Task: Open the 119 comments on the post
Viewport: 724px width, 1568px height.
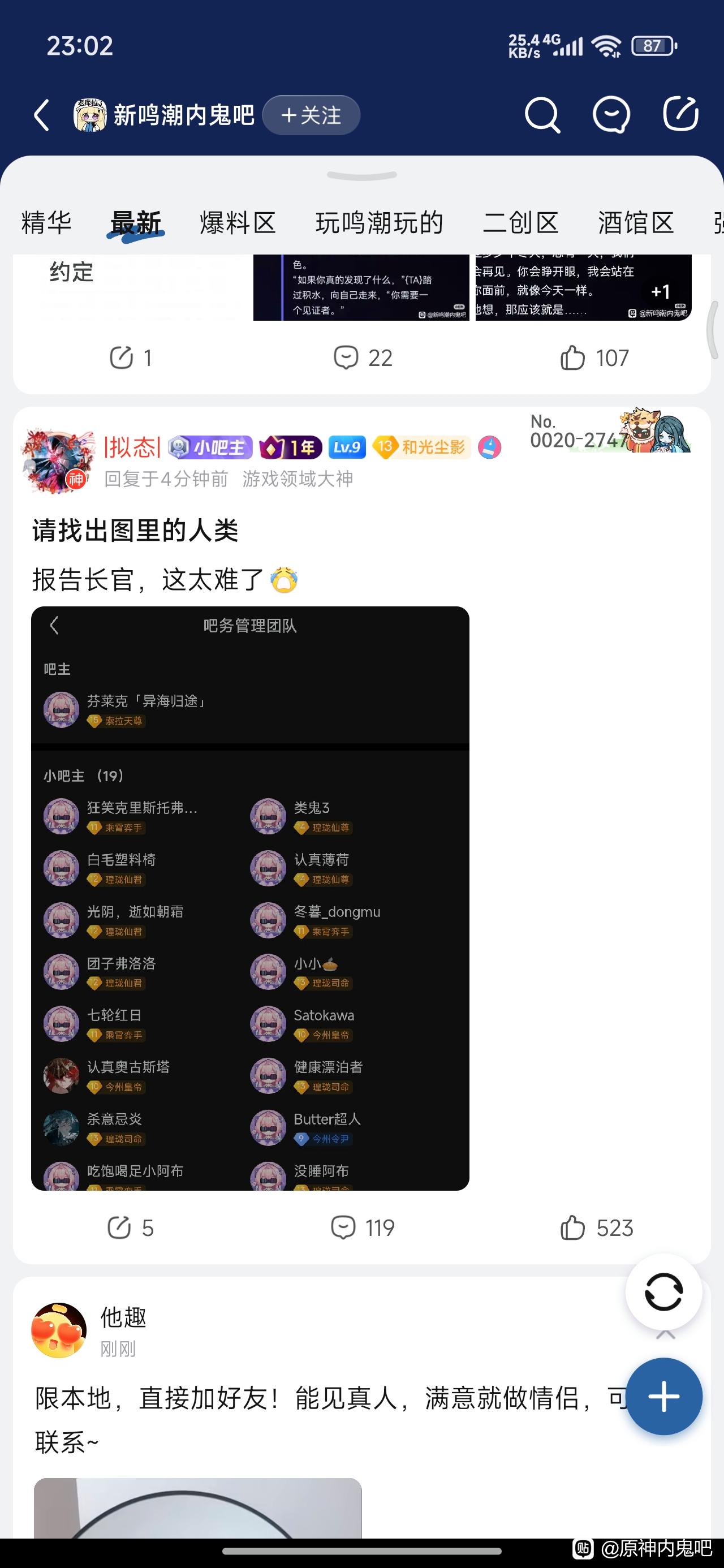Action: click(363, 1227)
